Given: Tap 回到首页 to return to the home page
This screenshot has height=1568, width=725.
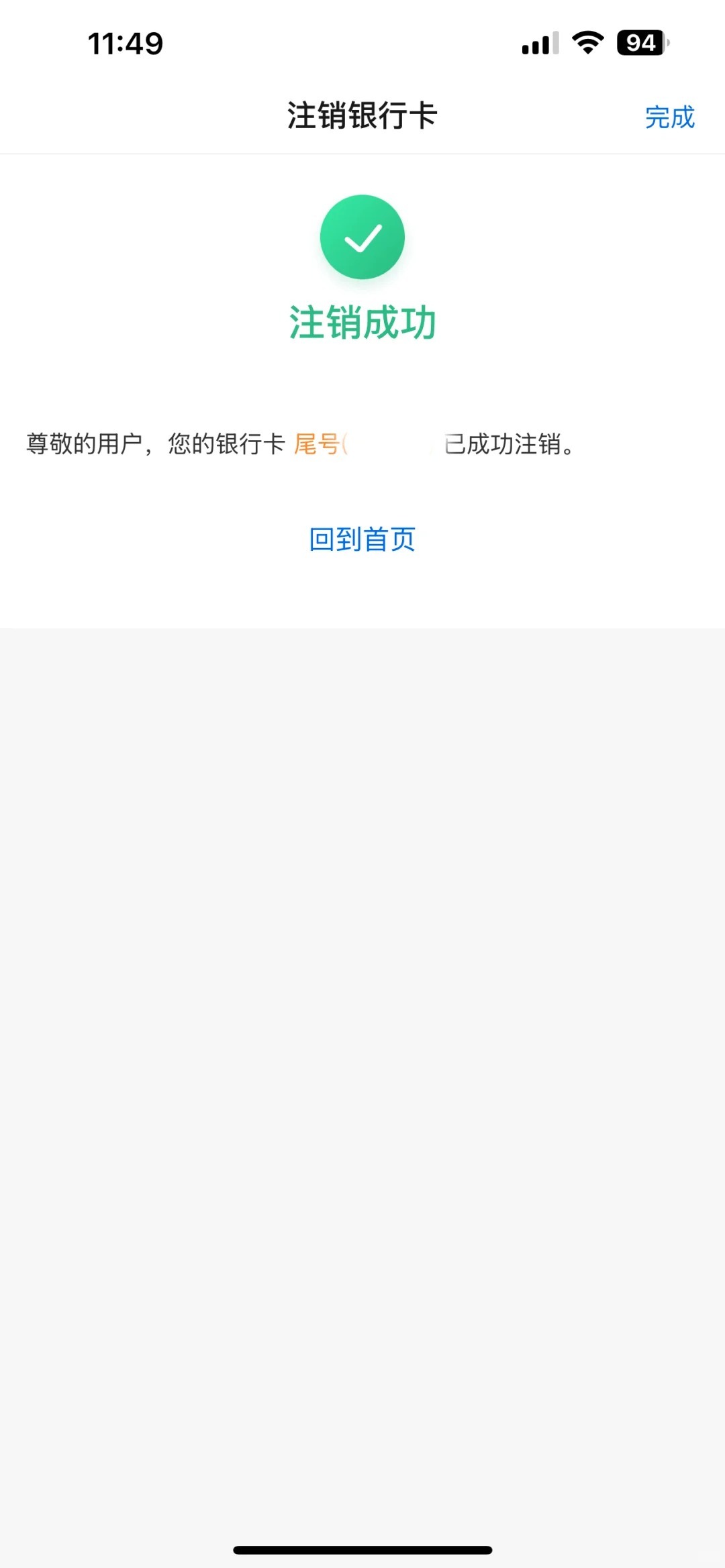Looking at the screenshot, I should [362, 539].
